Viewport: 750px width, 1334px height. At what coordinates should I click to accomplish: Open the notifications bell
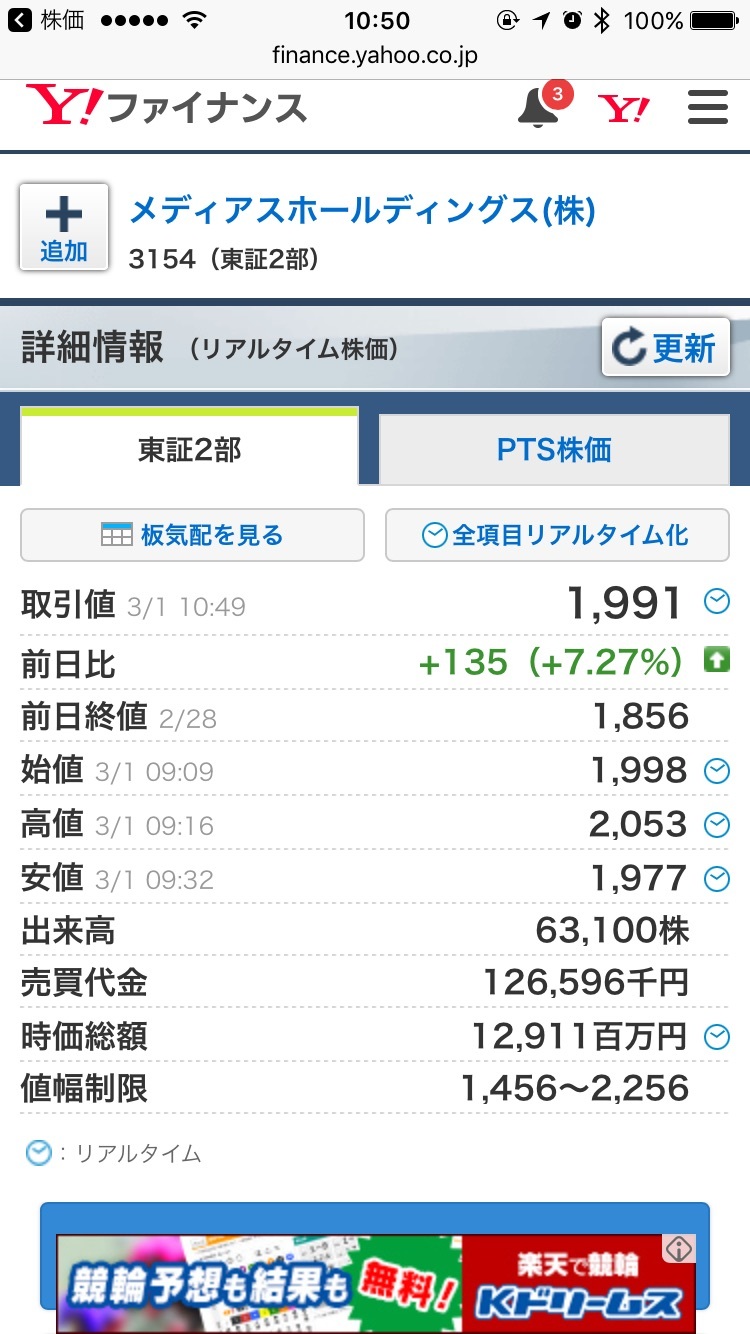[541, 106]
